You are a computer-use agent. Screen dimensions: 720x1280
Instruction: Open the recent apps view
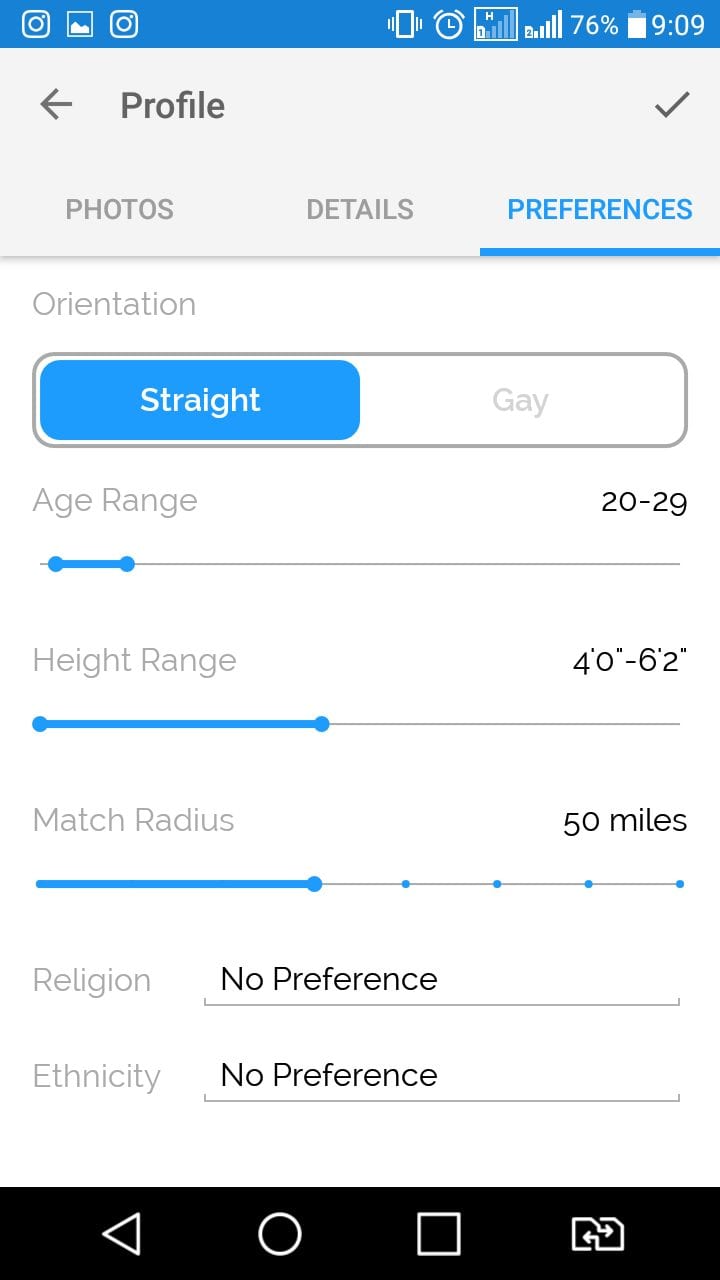(x=439, y=1233)
